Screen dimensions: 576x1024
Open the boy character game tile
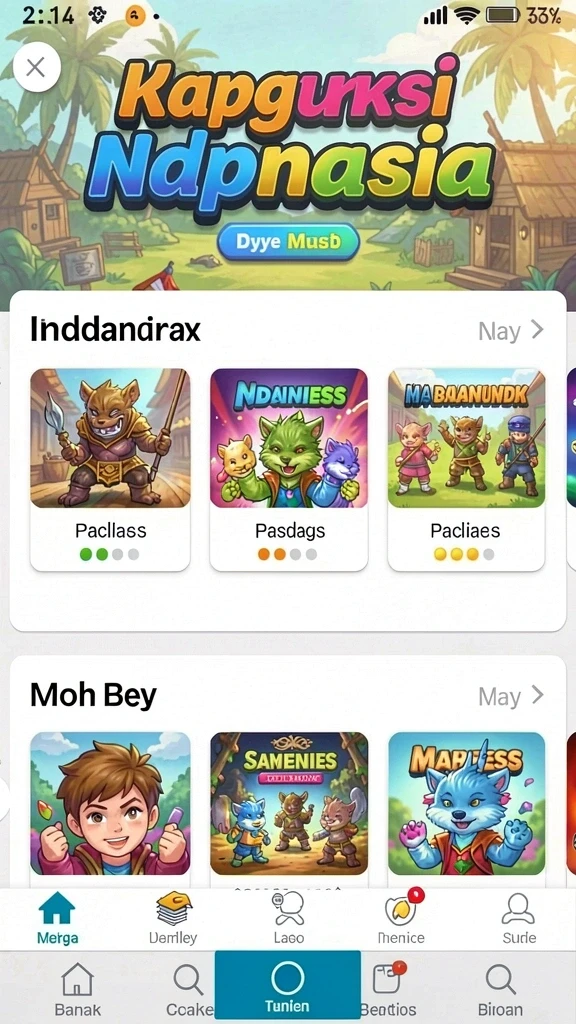click(110, 803)
